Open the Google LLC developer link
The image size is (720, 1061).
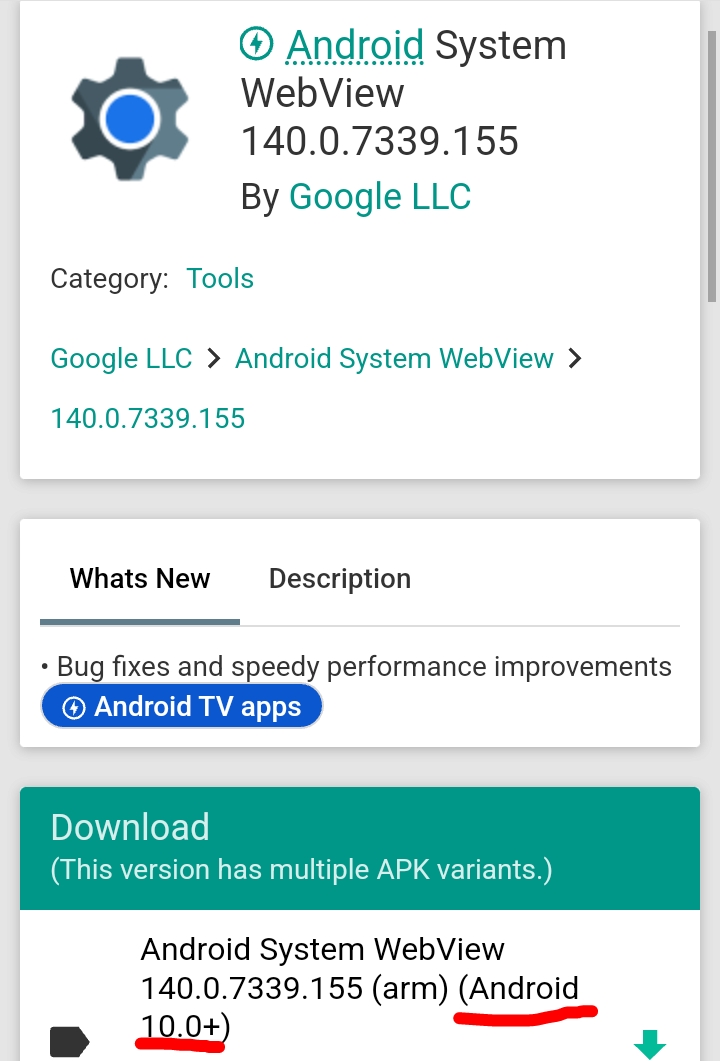click(380, 196)
